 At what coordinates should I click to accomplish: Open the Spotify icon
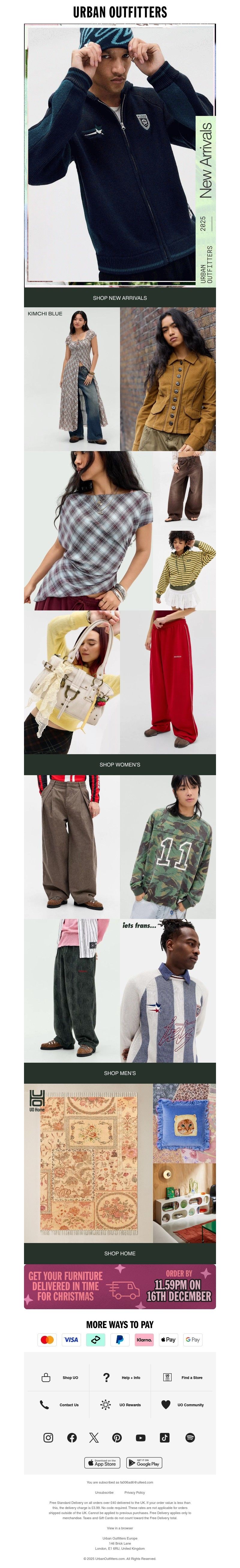coord(190,1437)
